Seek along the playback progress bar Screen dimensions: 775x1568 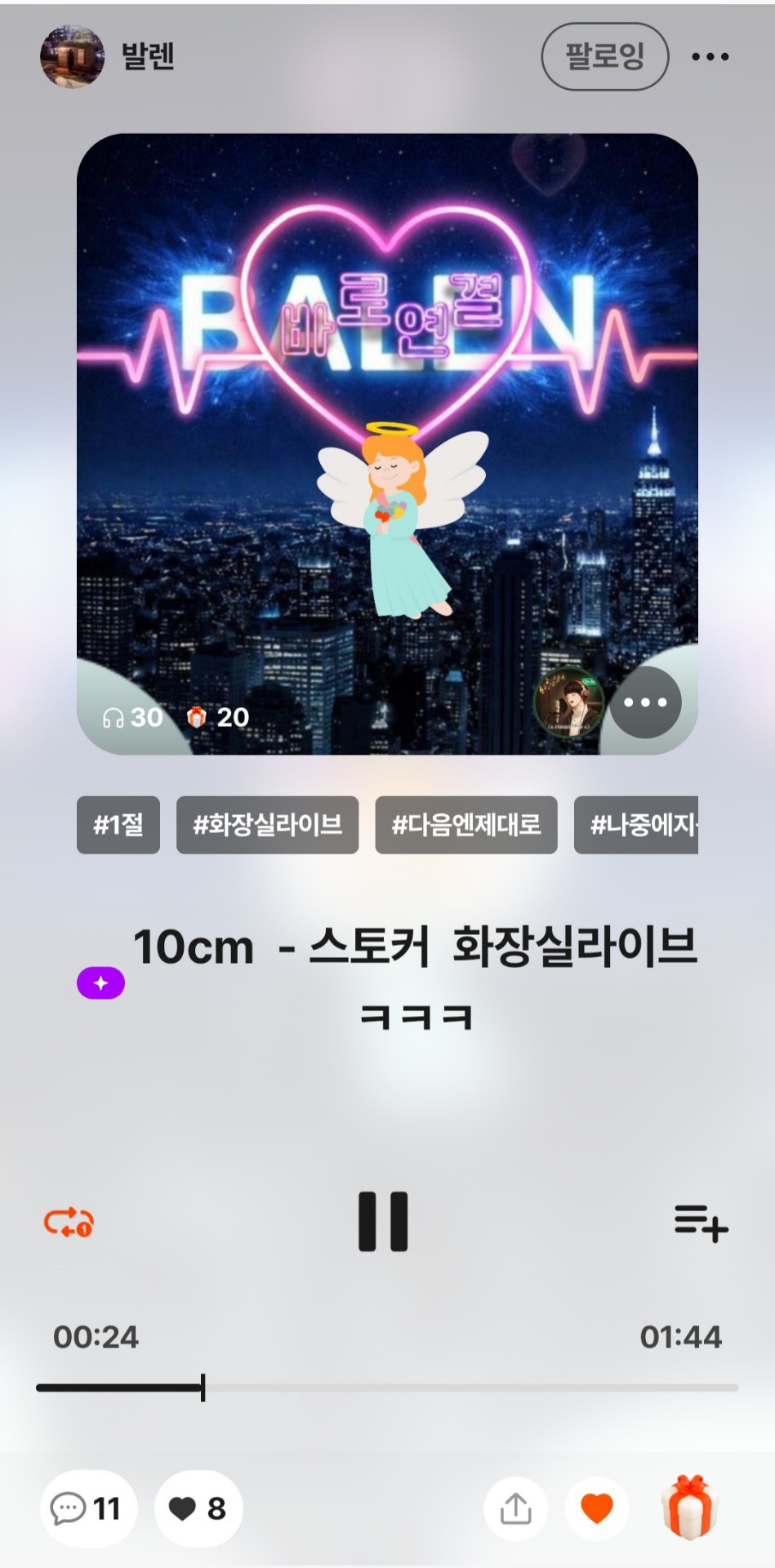387,1388
